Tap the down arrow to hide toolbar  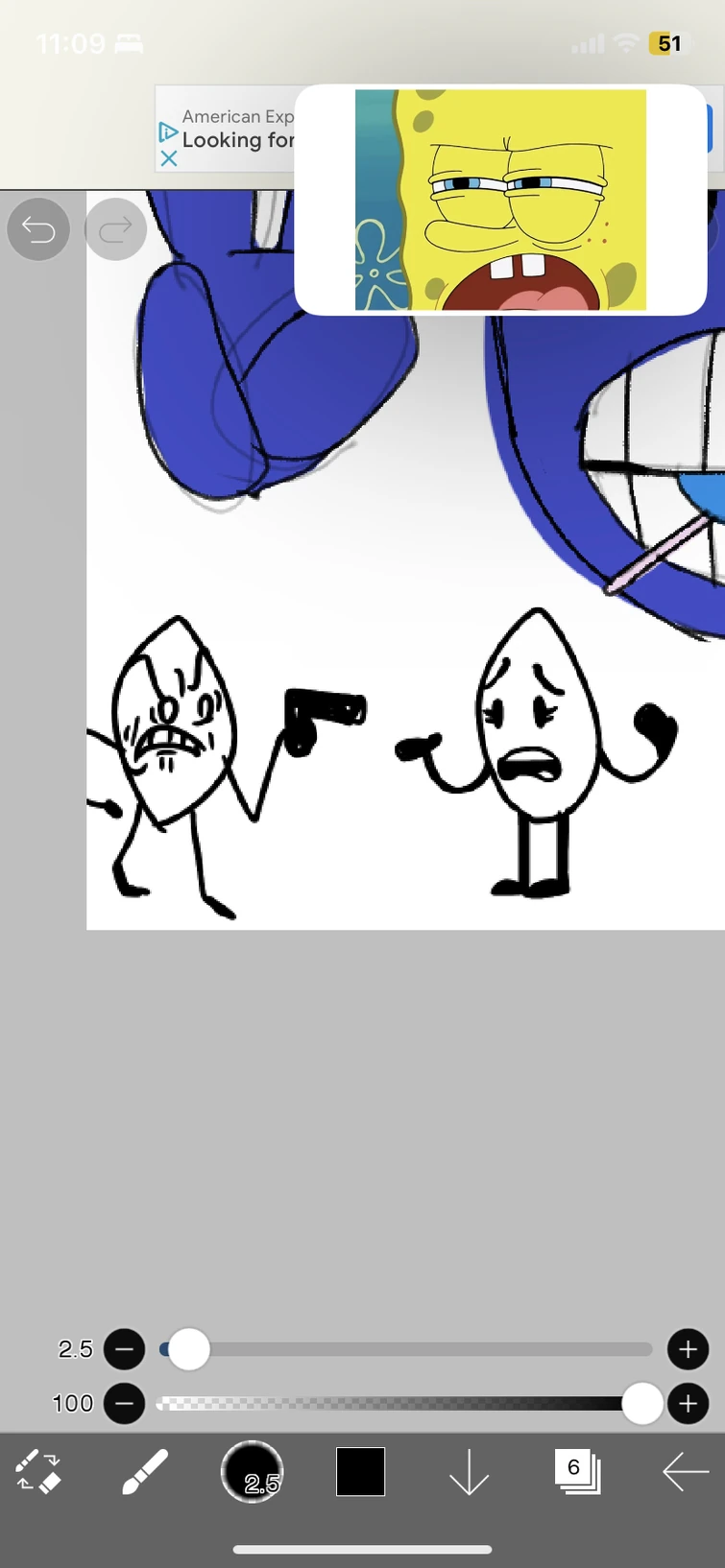469,1471
